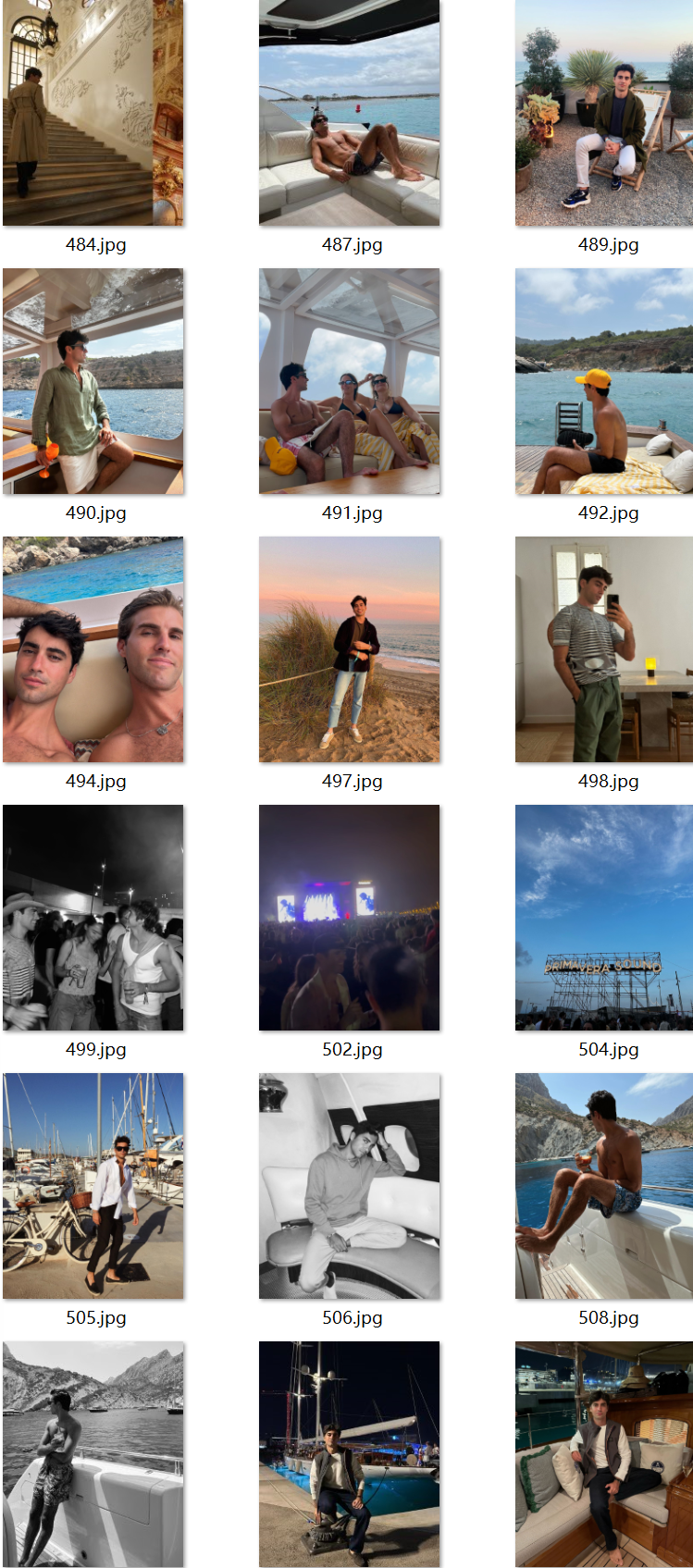The height and width of the screenshot is (1568, 693).
Task: Select the 489.jpg thumbnail
Action: (604, 113)
